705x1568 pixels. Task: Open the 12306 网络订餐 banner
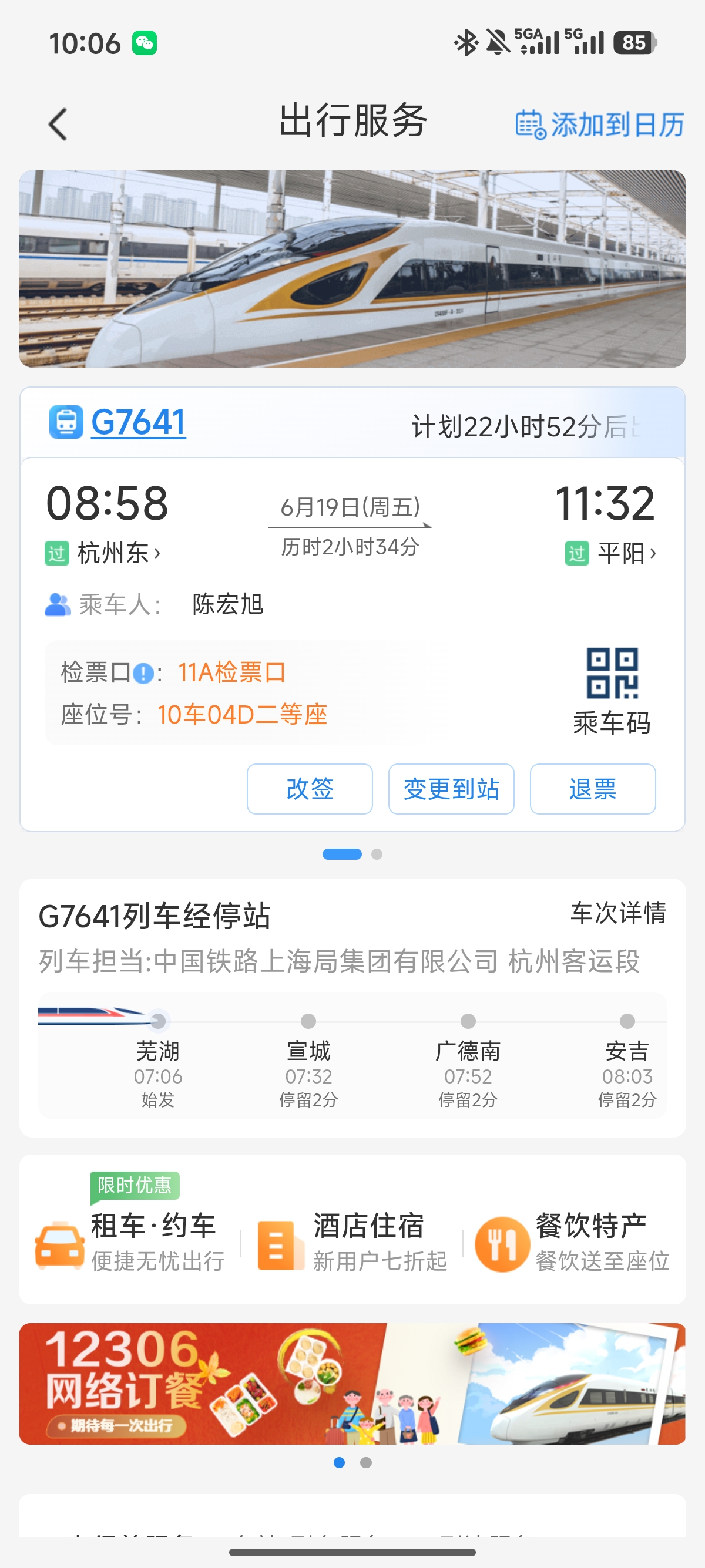pos(352,1384)
